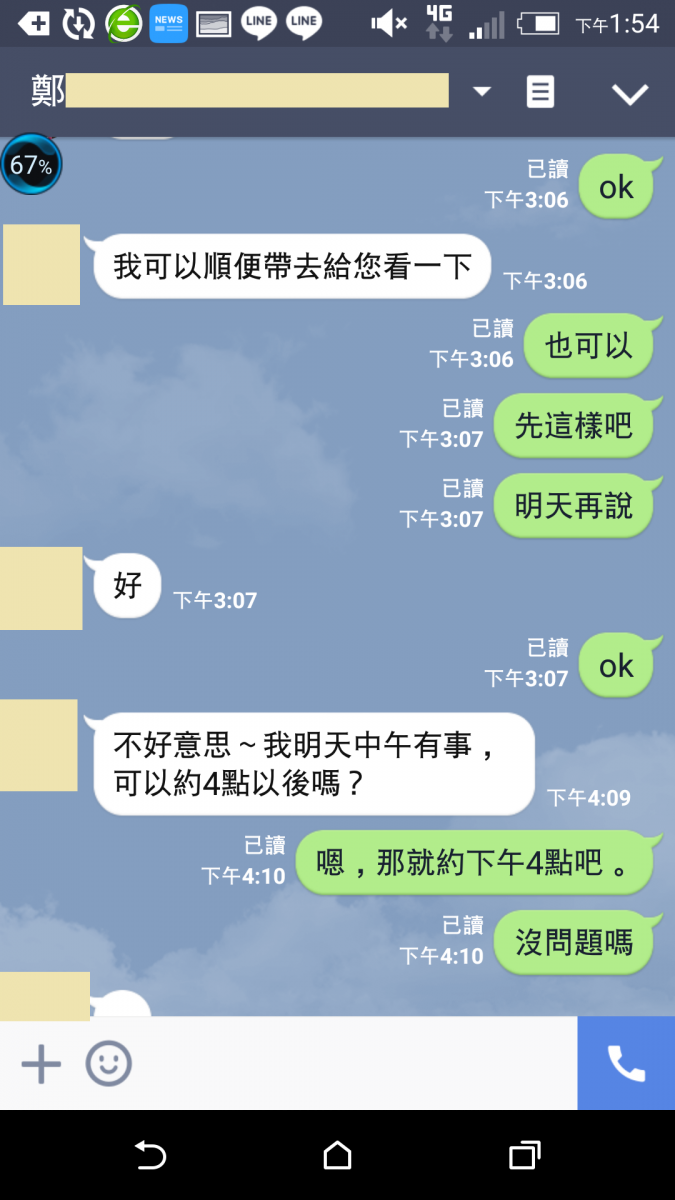The height and width of the screenshot is (1200, 675).
Task: Open recent apps from the navigation bar
Action: pos(524,1156)
